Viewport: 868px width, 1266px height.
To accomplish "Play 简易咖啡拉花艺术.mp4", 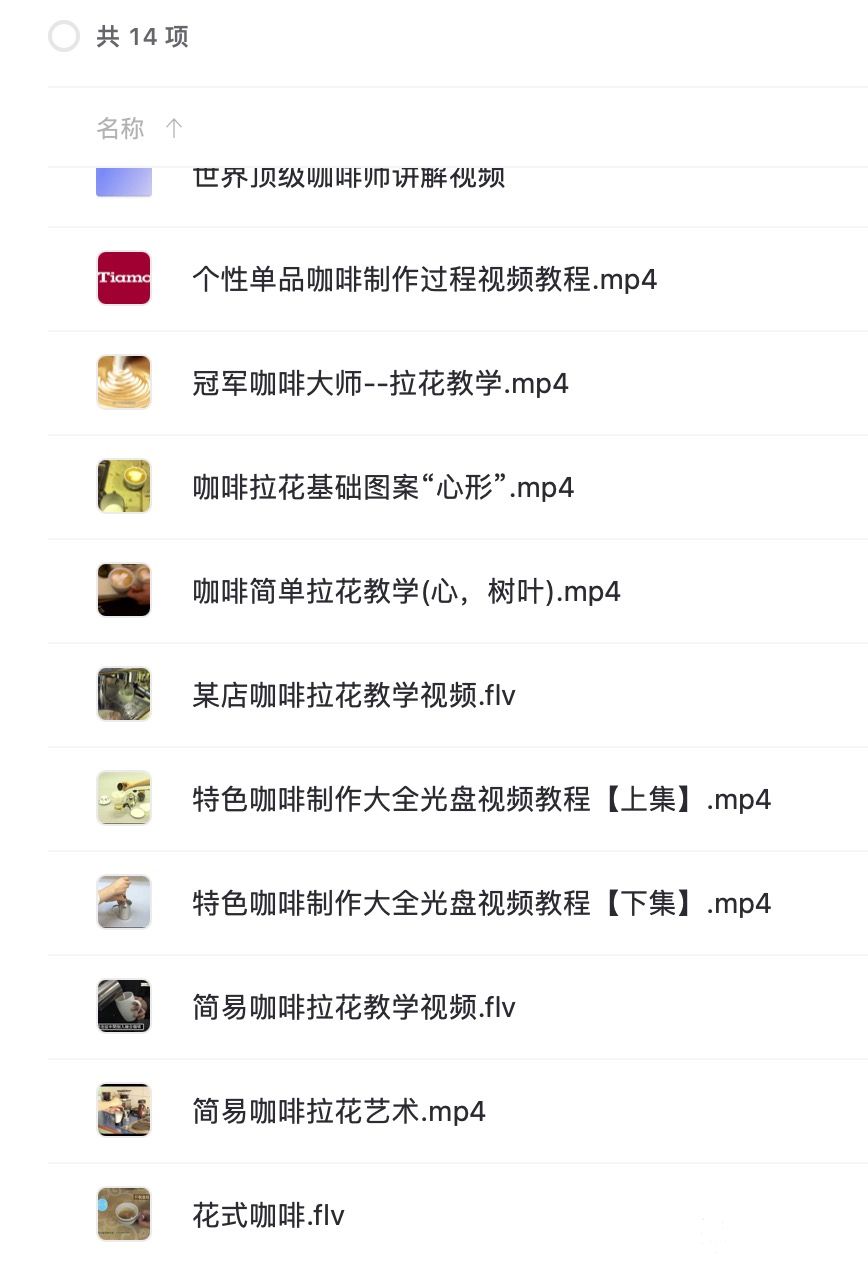I will [339, 1111].
